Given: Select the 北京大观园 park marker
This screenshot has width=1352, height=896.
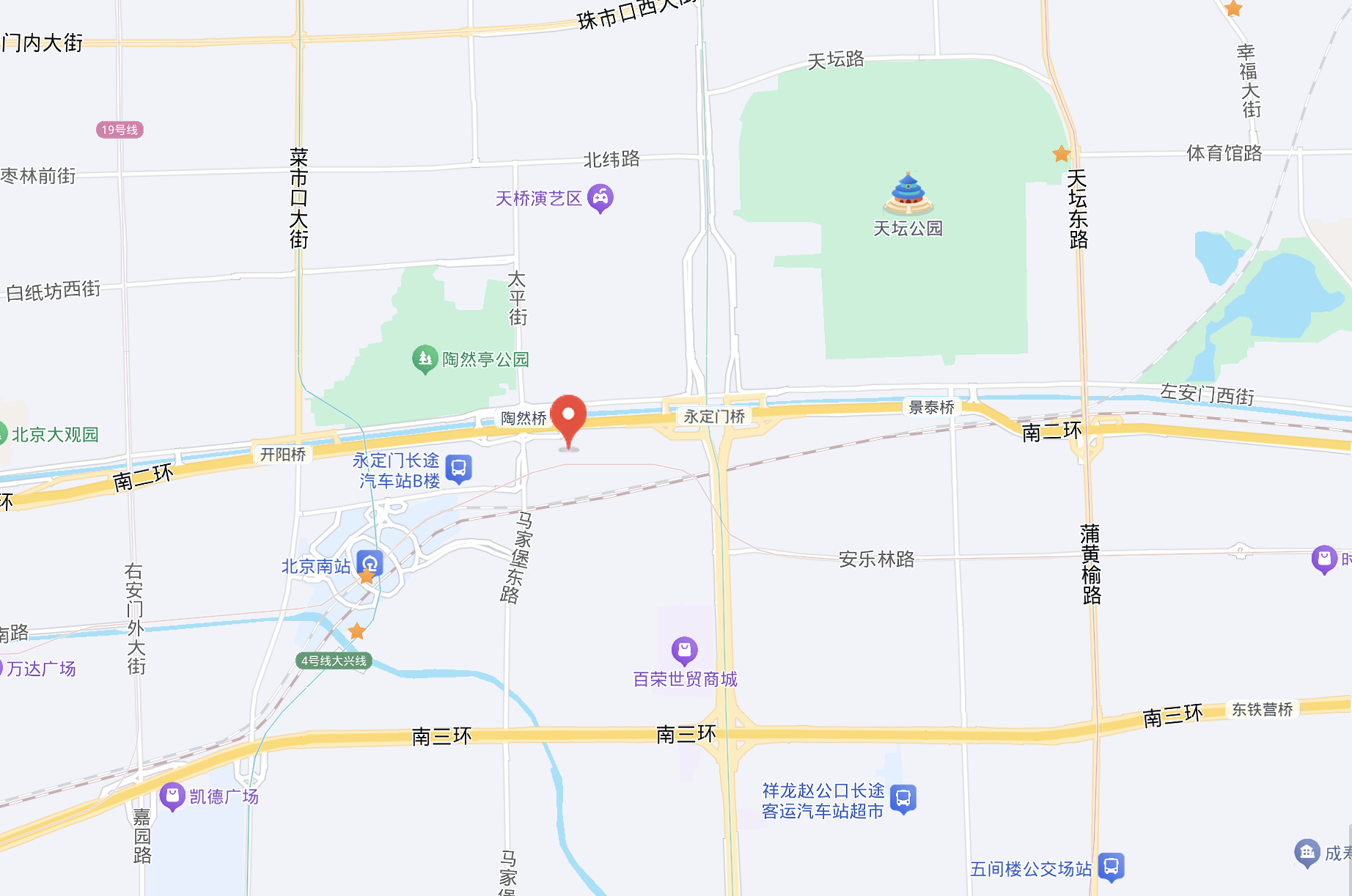Looking at the screenshot, I should click(3, 434).
